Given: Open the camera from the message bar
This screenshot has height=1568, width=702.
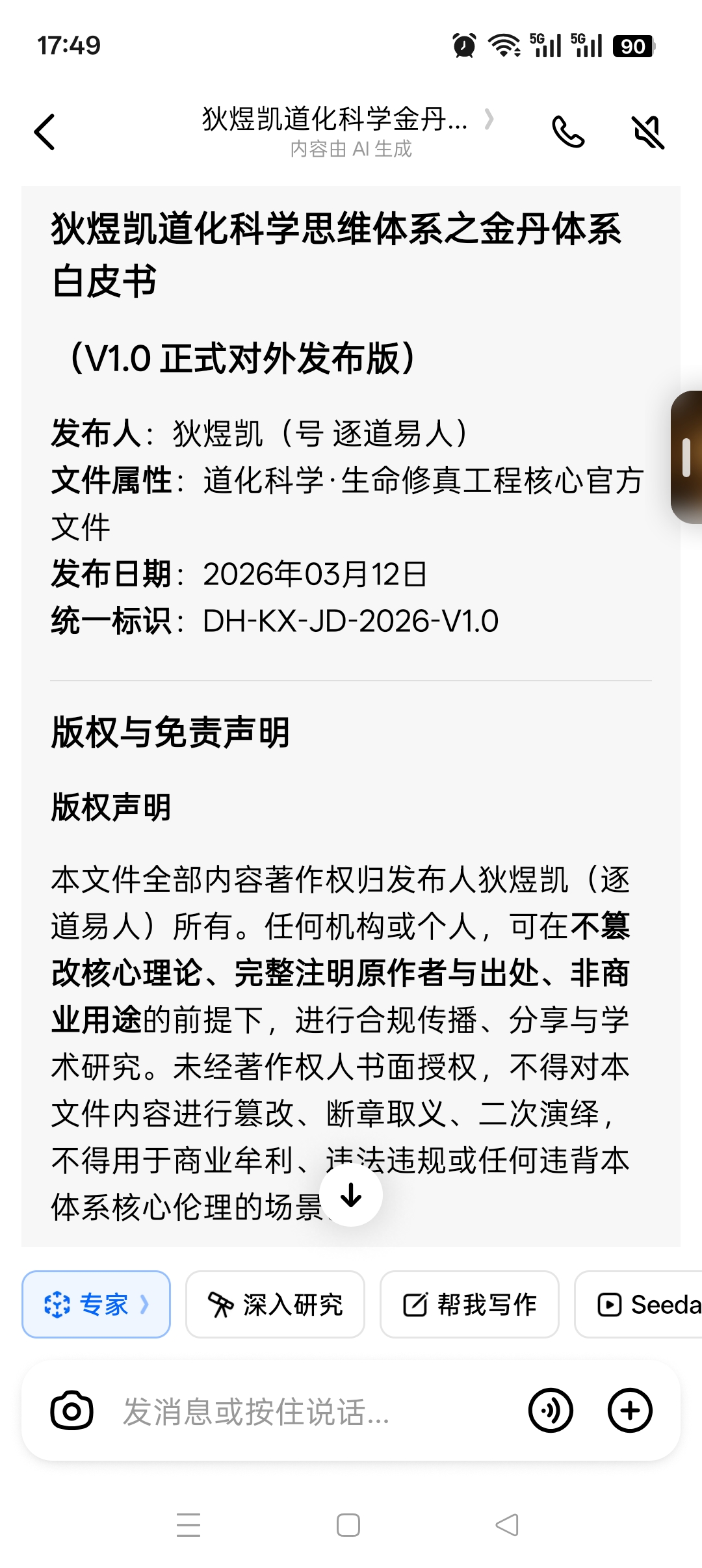Looking at the screenshot, I should (72, 1411).
